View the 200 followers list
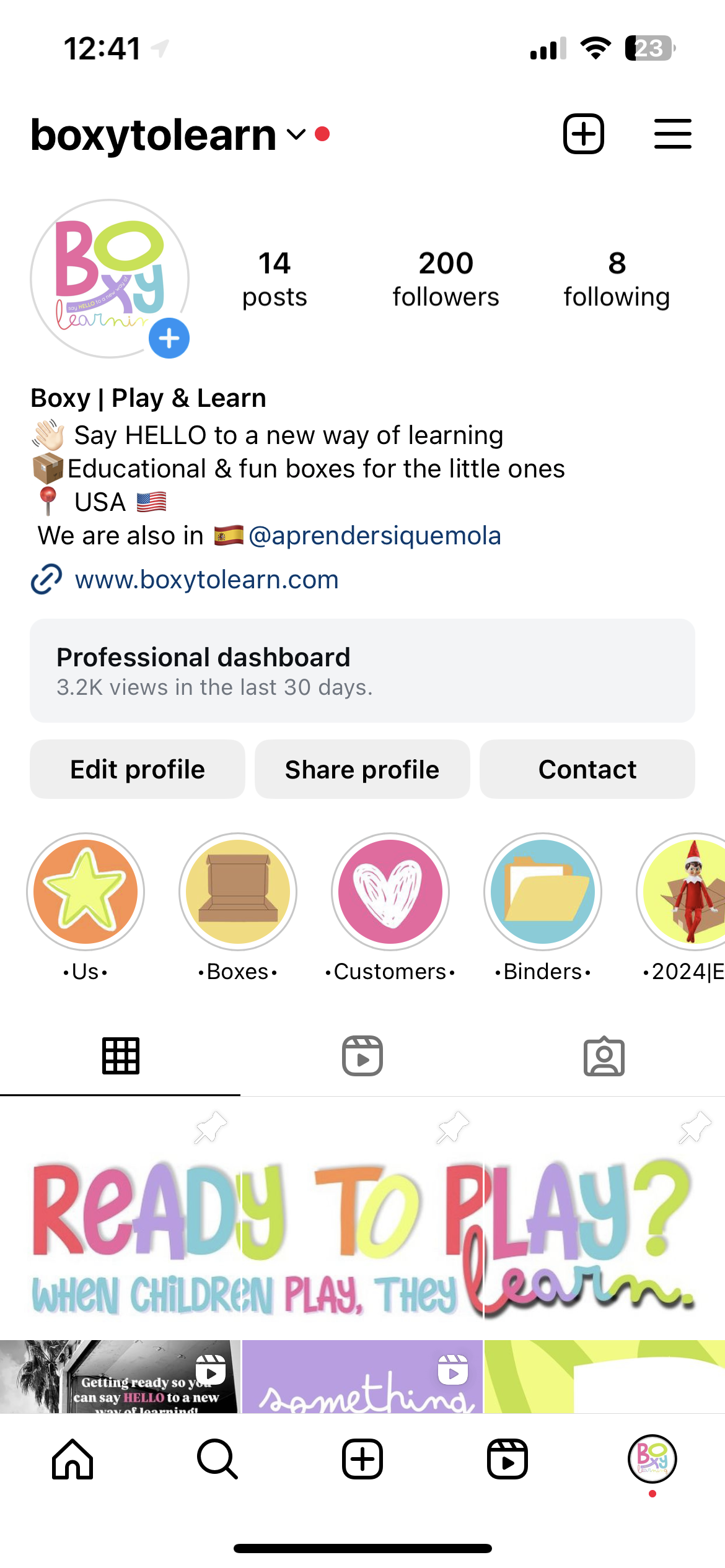725x1568 pixels. tap(446, 279)
